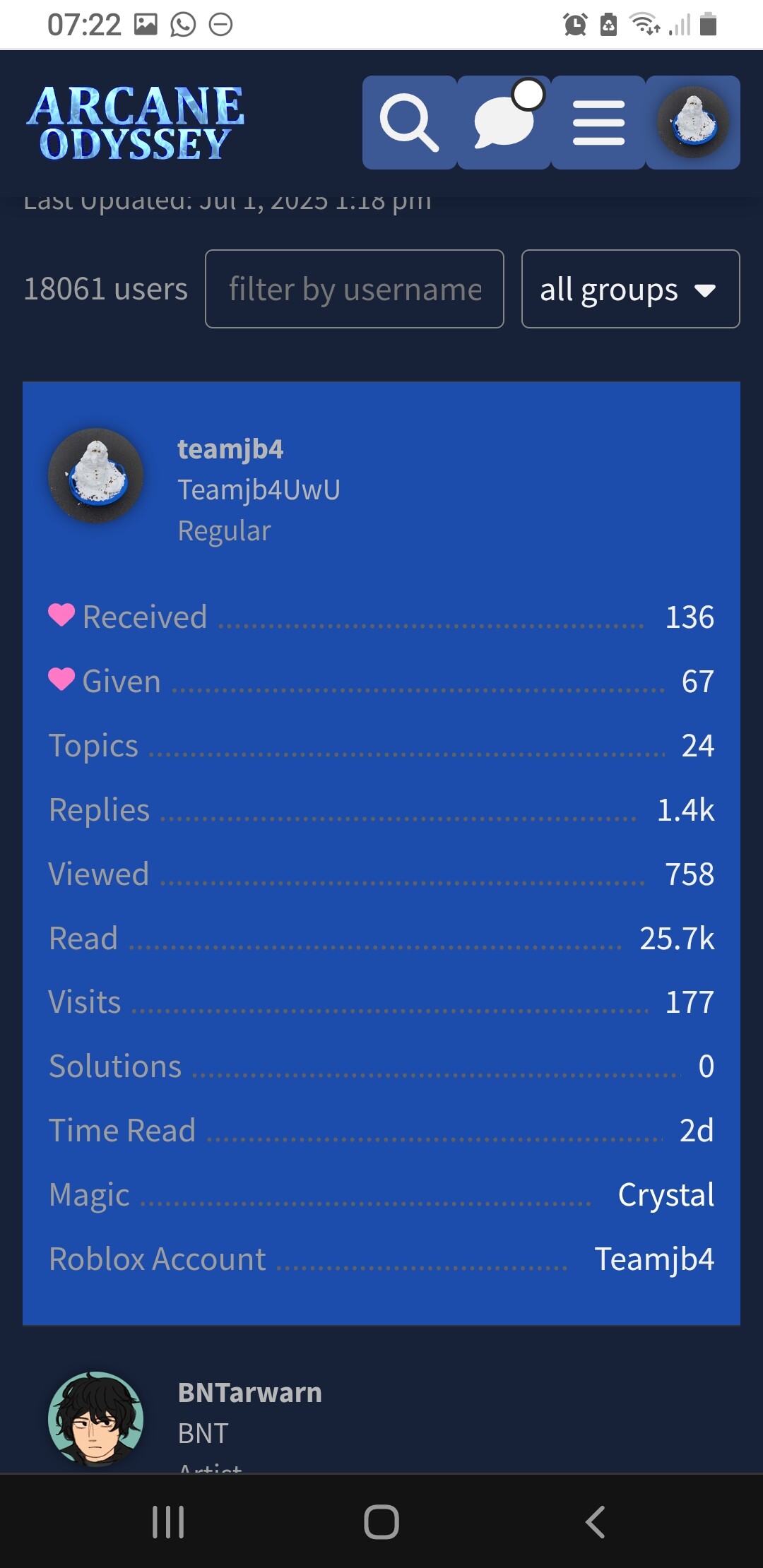Open teamjb4's user profile
Image resolution: width=763 pixels, height=1568 pixels.
tap(230, 449)
